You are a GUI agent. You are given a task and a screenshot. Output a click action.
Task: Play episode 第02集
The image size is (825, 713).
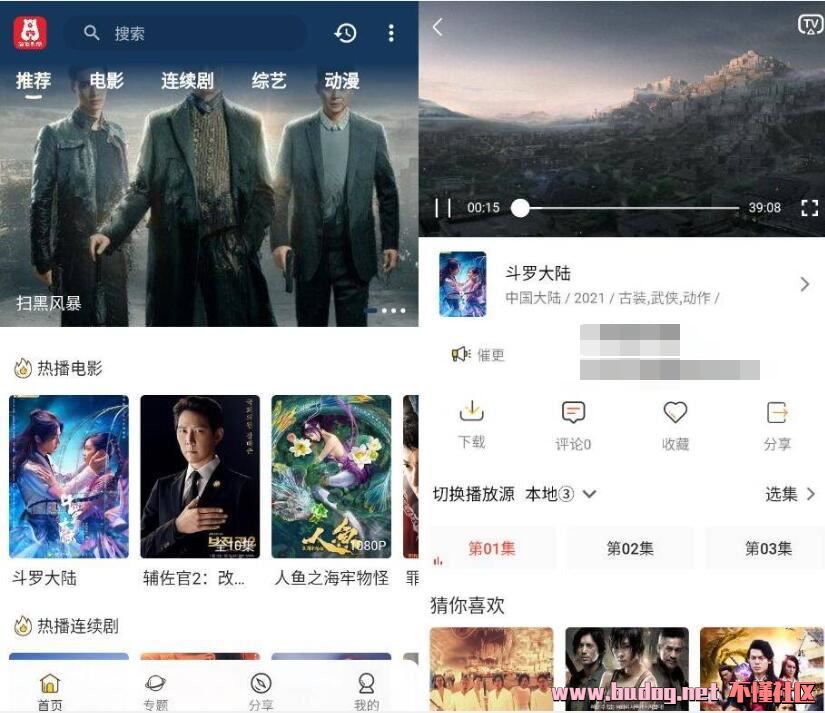pyautogui.click(x=630, y=548)
